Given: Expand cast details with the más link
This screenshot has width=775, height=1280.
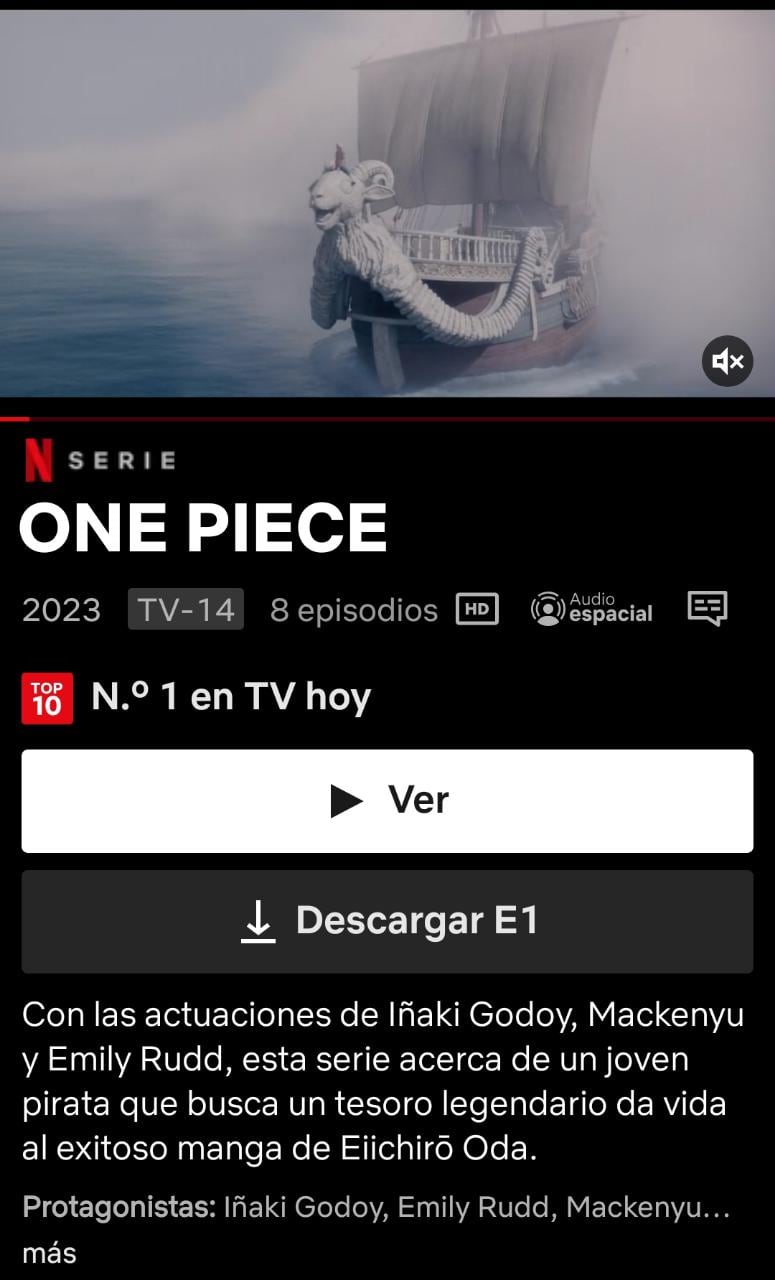Looking at the screenshot, I should (x=49, y=1252).
